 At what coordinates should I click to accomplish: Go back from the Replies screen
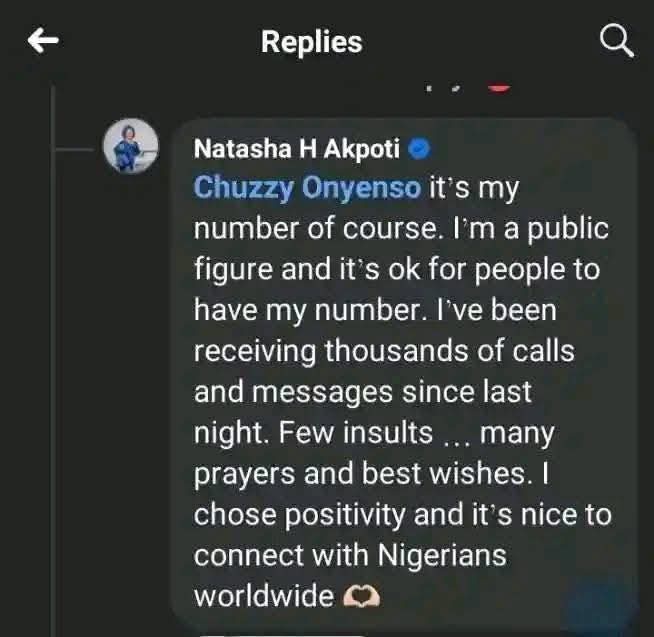click(x=44, y=41)
